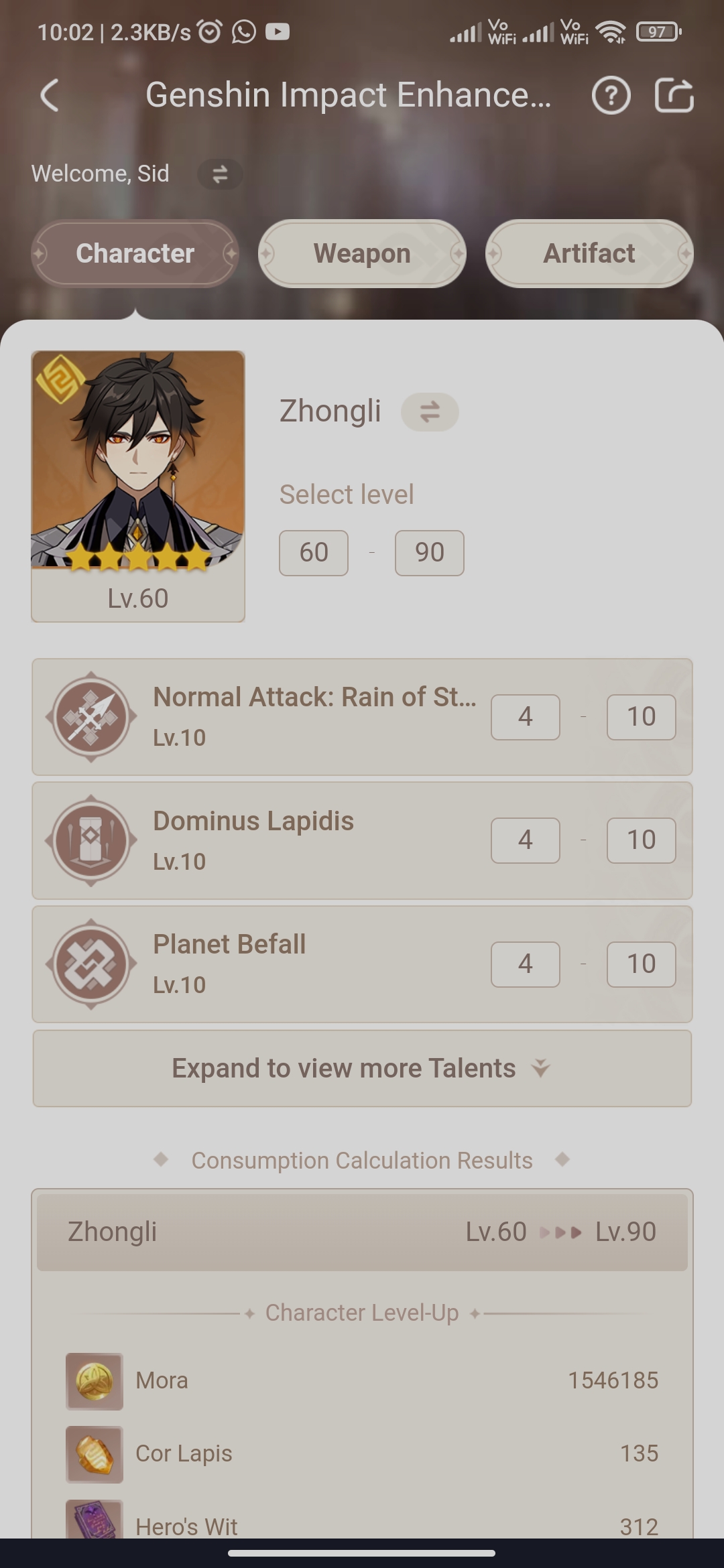Open Zhongli's character portrait card
Screen dimensions: 724x1568
pyautogui.click(x=138, y=486)
